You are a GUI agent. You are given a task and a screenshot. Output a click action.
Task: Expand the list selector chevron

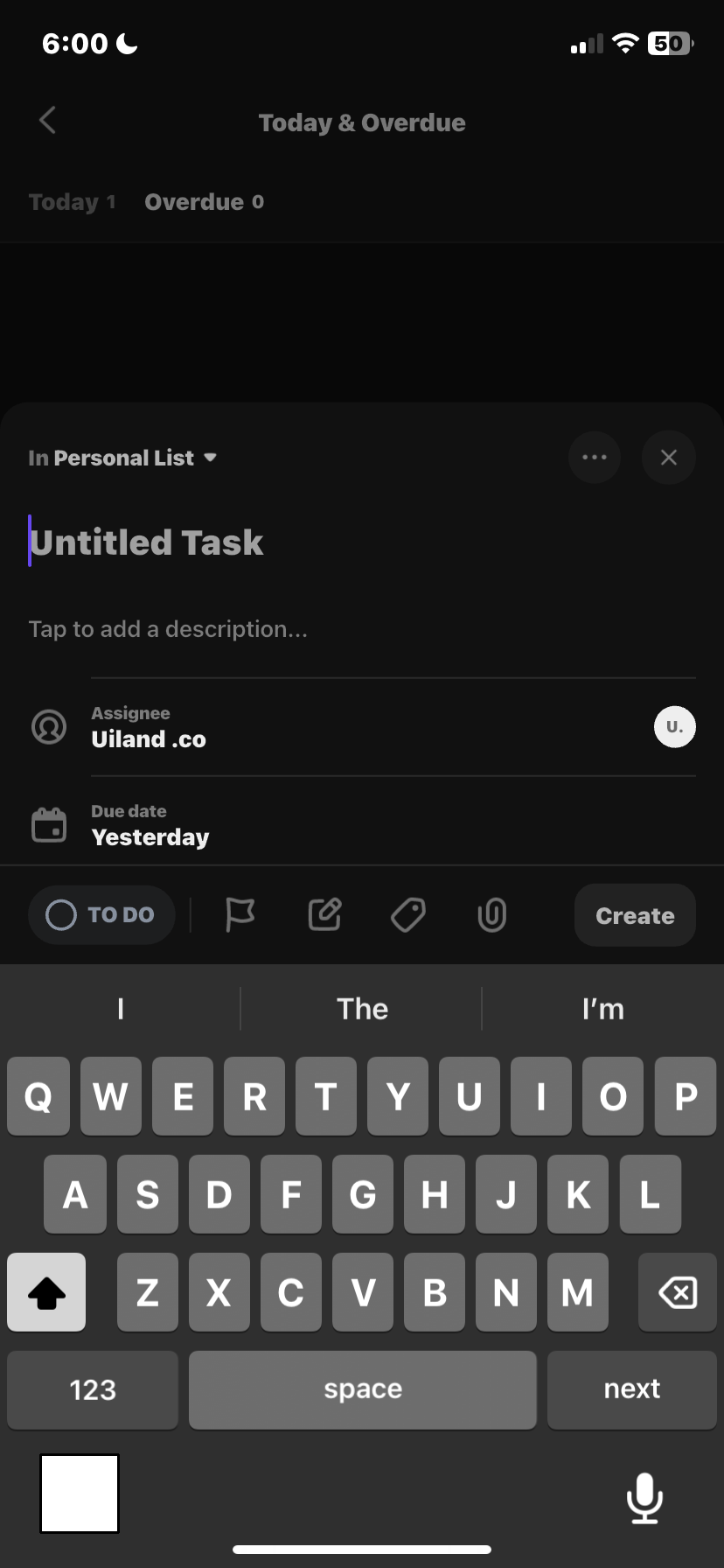point(210,458)
